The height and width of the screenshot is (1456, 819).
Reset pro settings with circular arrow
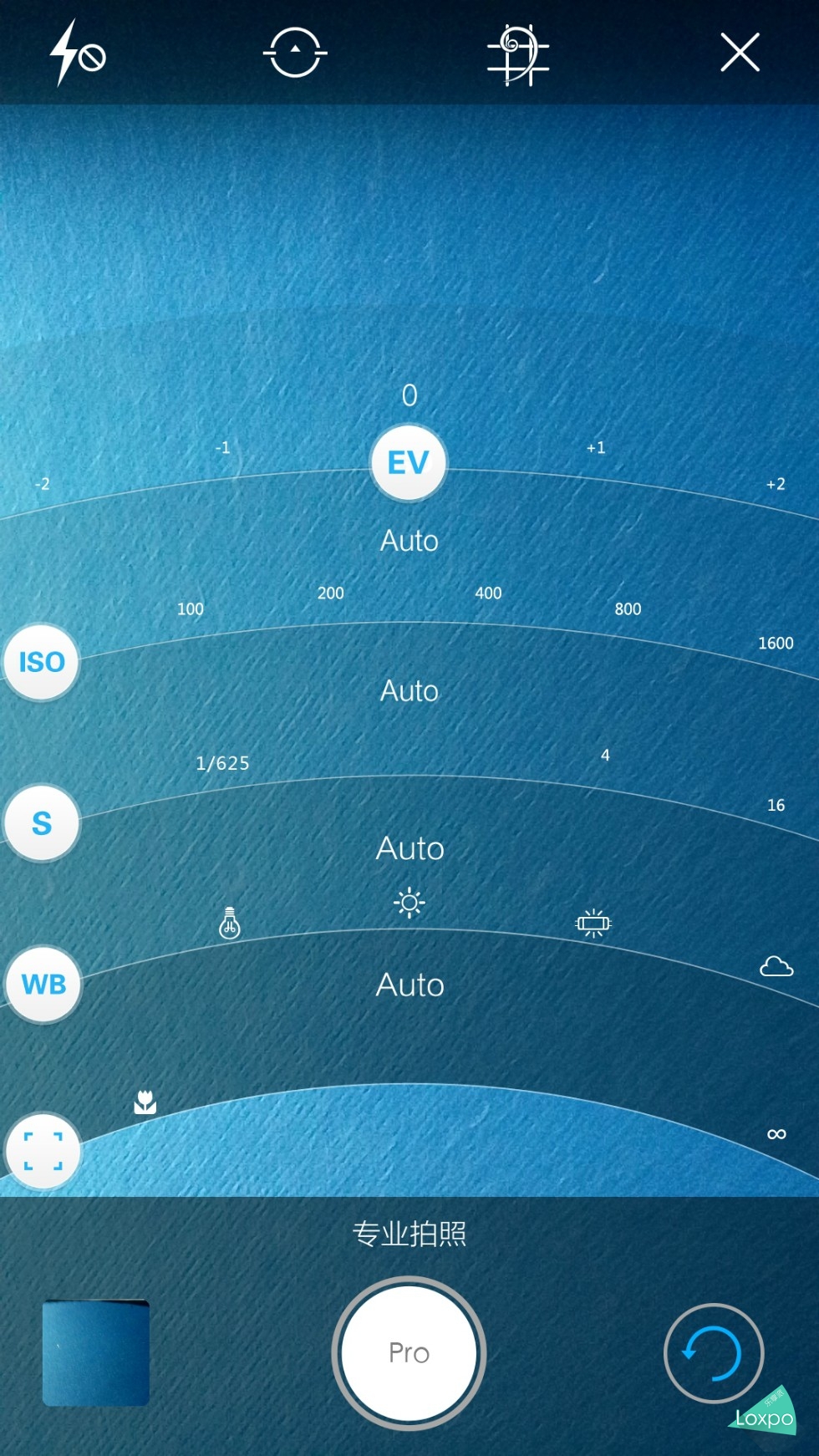coord(713,1353)
